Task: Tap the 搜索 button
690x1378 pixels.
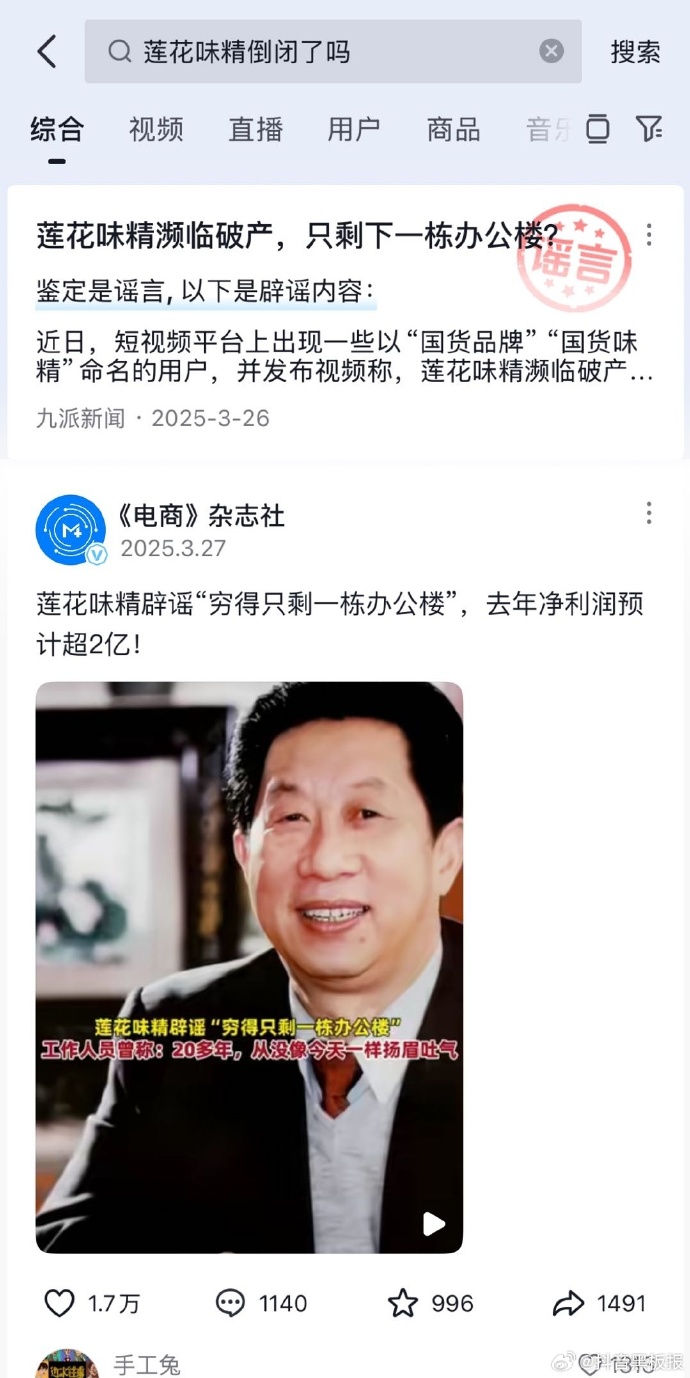Action: point(636,51)
